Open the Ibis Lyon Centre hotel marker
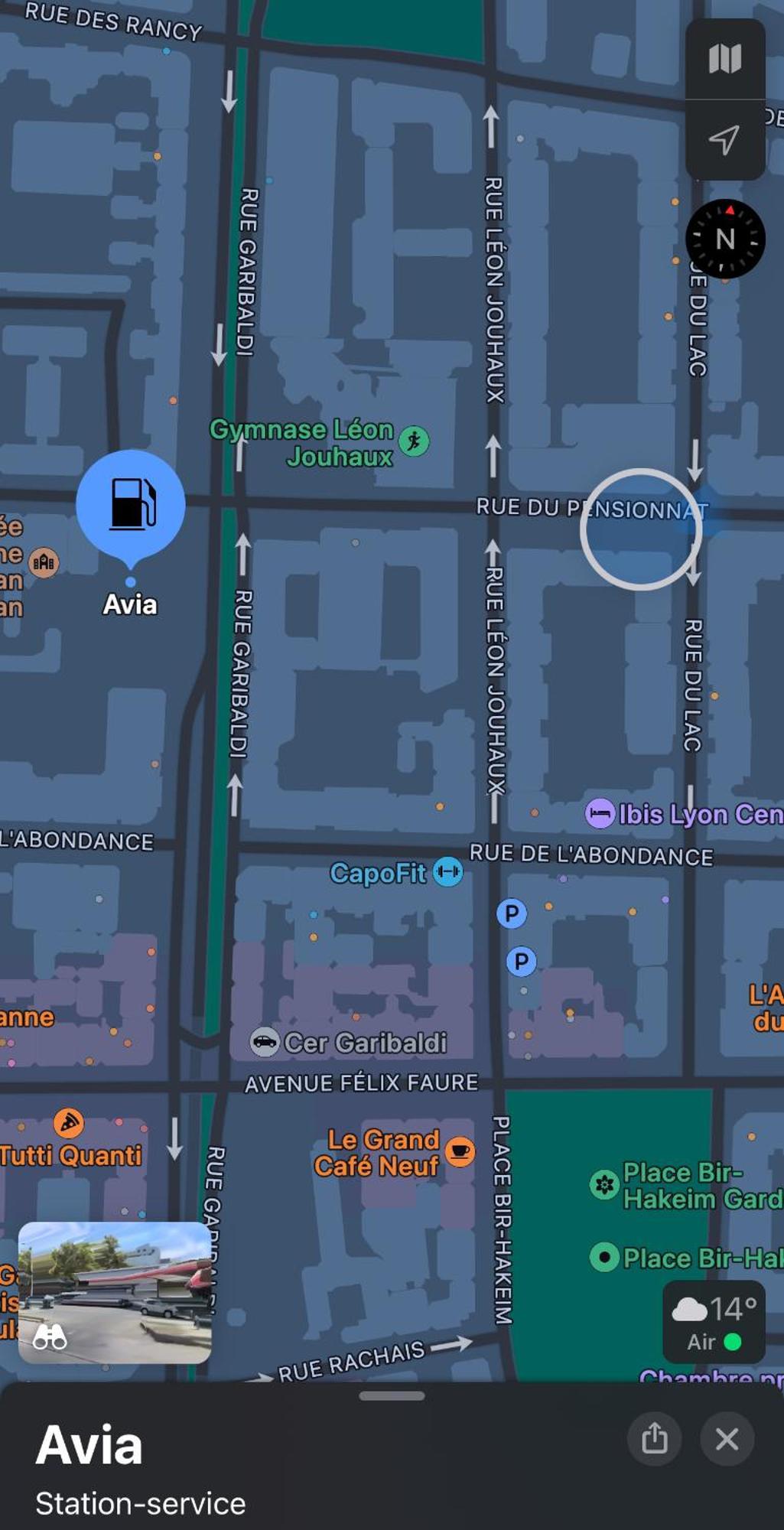 (600, 813)
